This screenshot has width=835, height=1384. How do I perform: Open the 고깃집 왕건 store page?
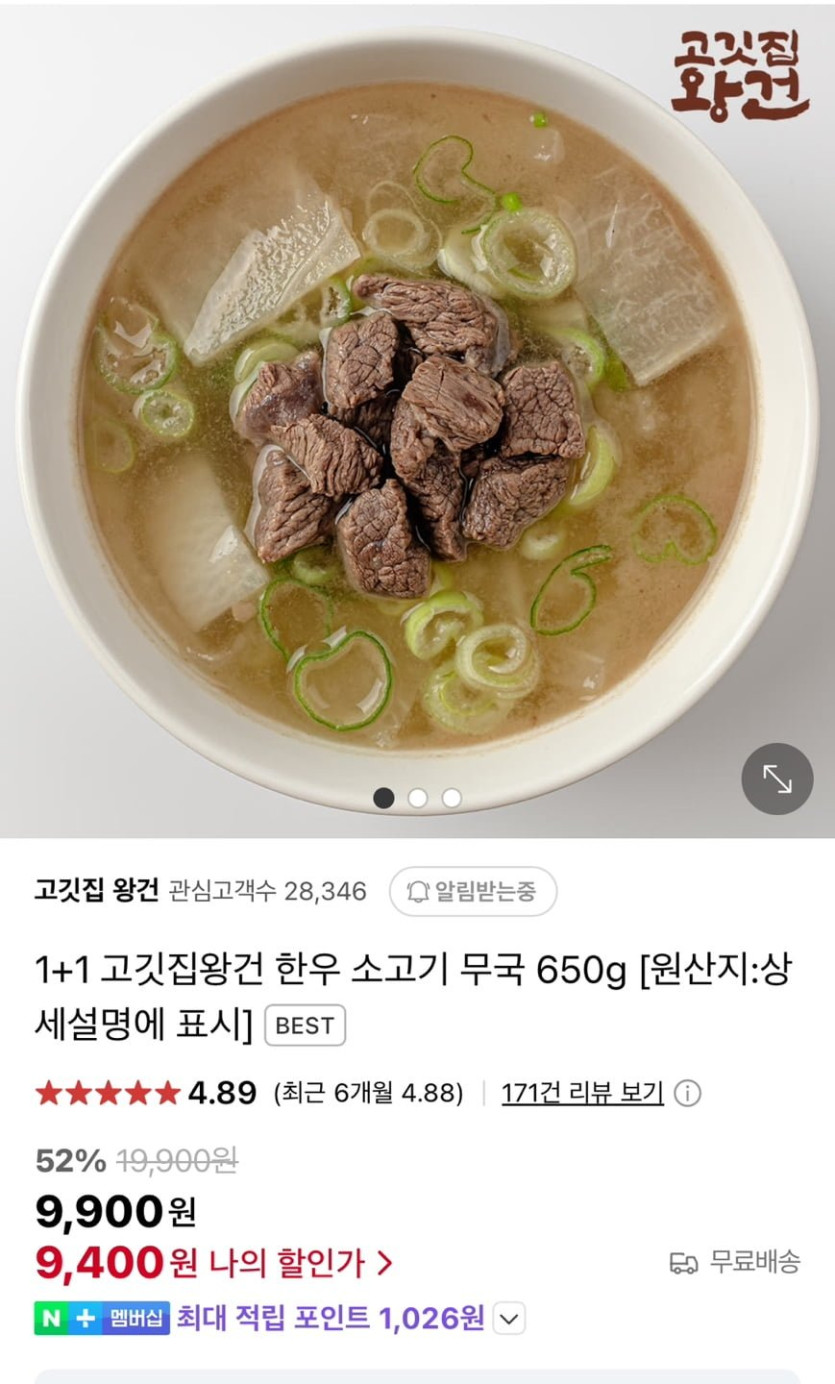point(96,890)
